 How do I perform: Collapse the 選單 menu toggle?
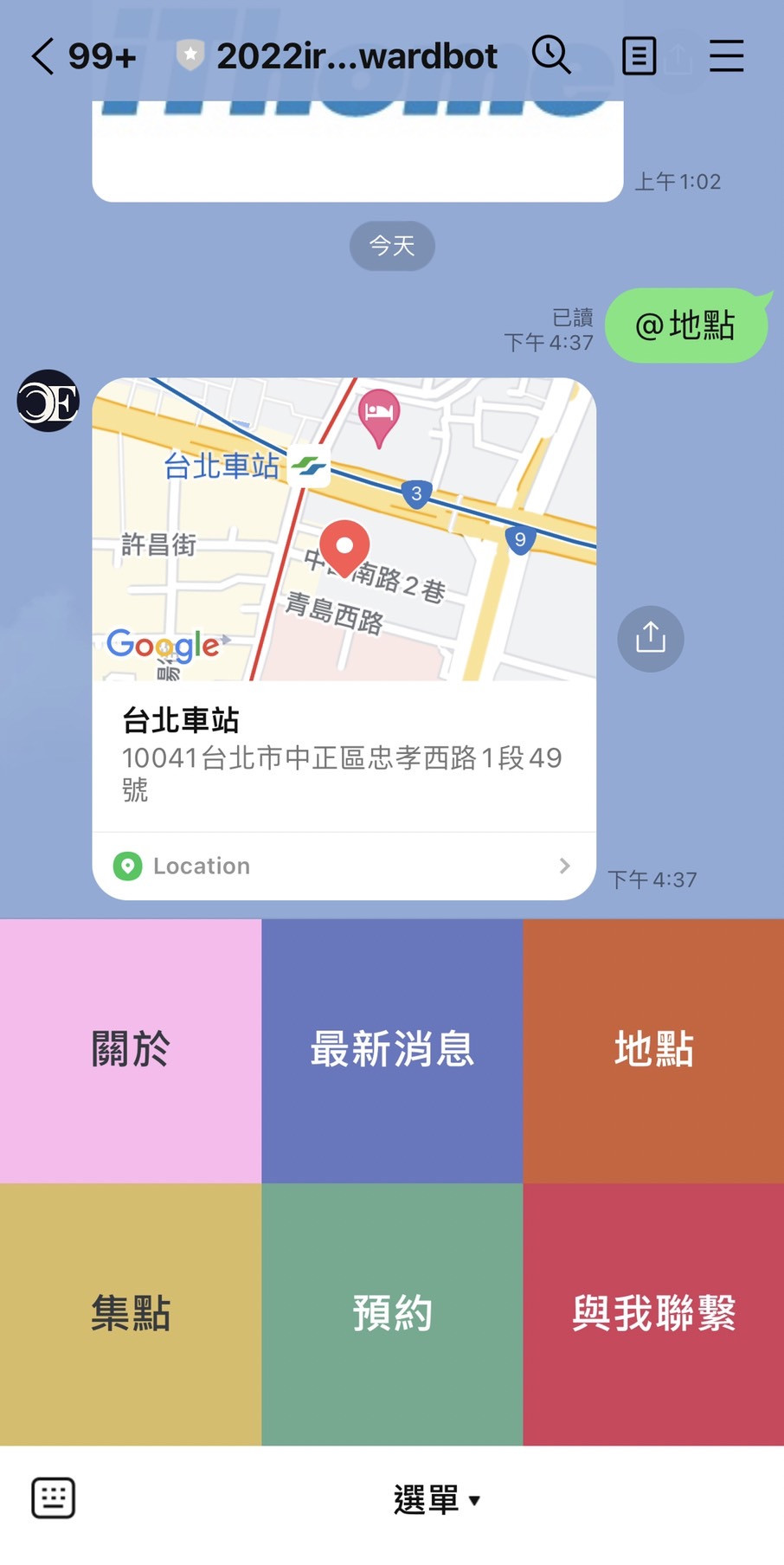coord(435,1499)
